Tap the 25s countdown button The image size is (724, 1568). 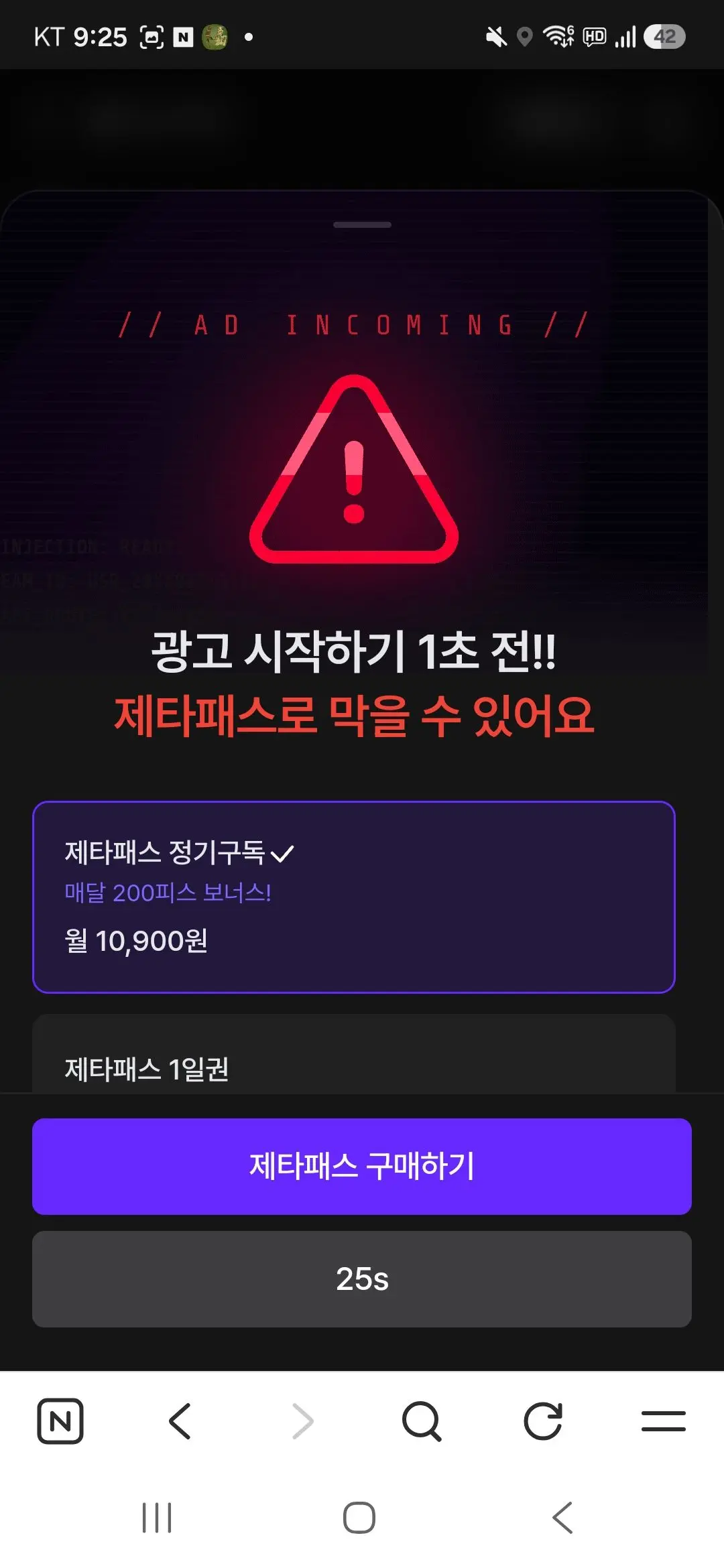tap(362, 1279)
